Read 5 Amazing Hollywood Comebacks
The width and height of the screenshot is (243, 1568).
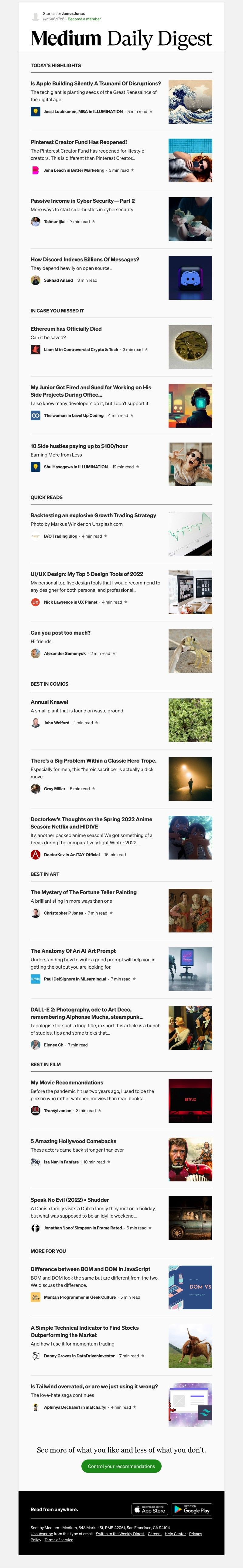click(x=73, y=1141)
